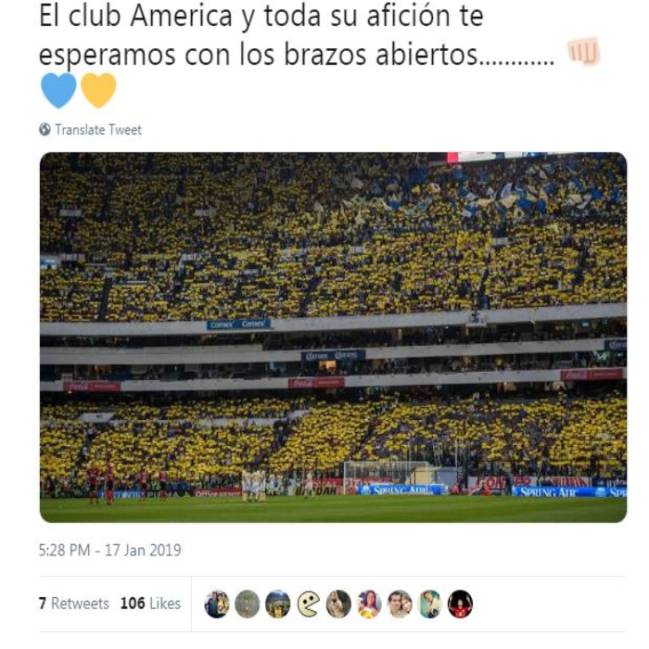
Task: View the 106 Likes list
Action: coord(150,604)
